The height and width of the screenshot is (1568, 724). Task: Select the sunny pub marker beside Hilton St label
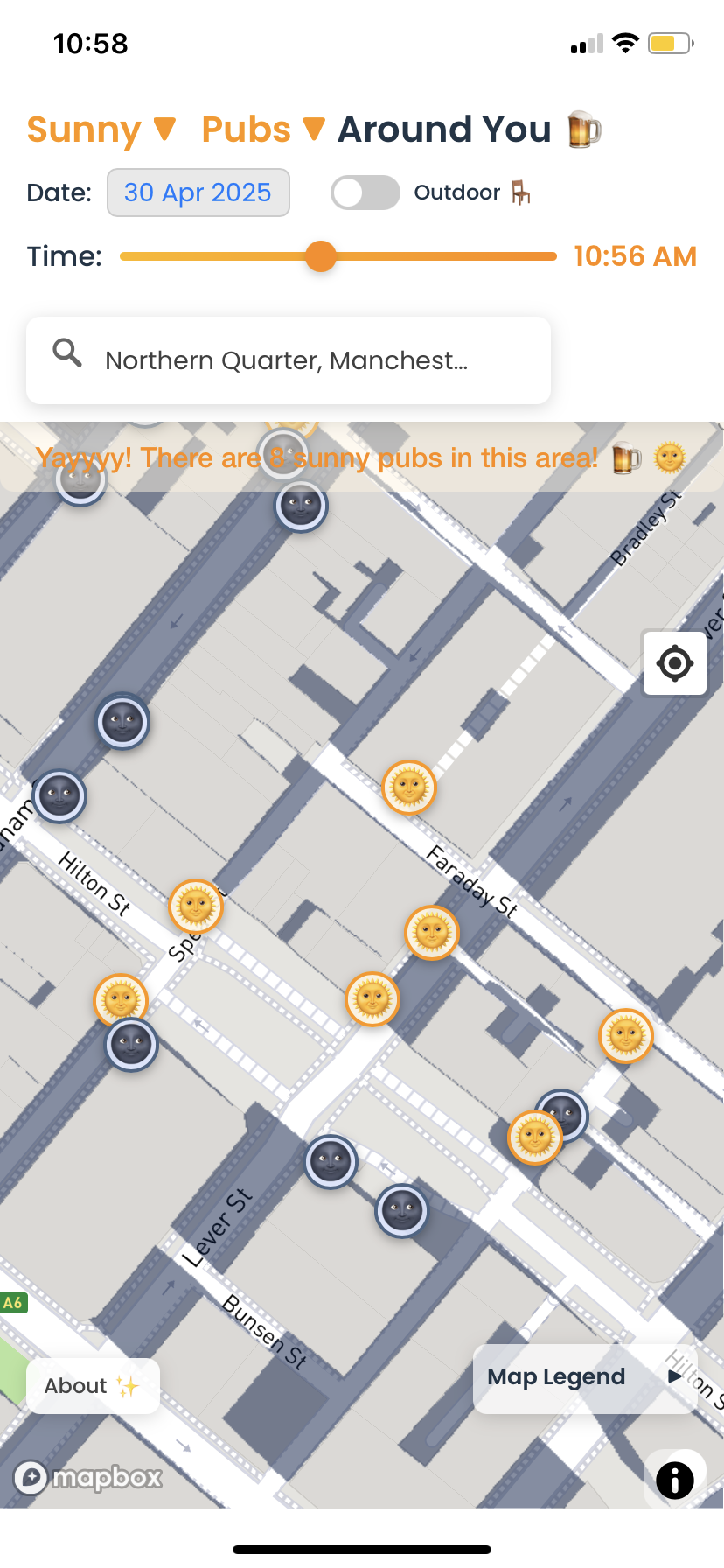[195, 906]
